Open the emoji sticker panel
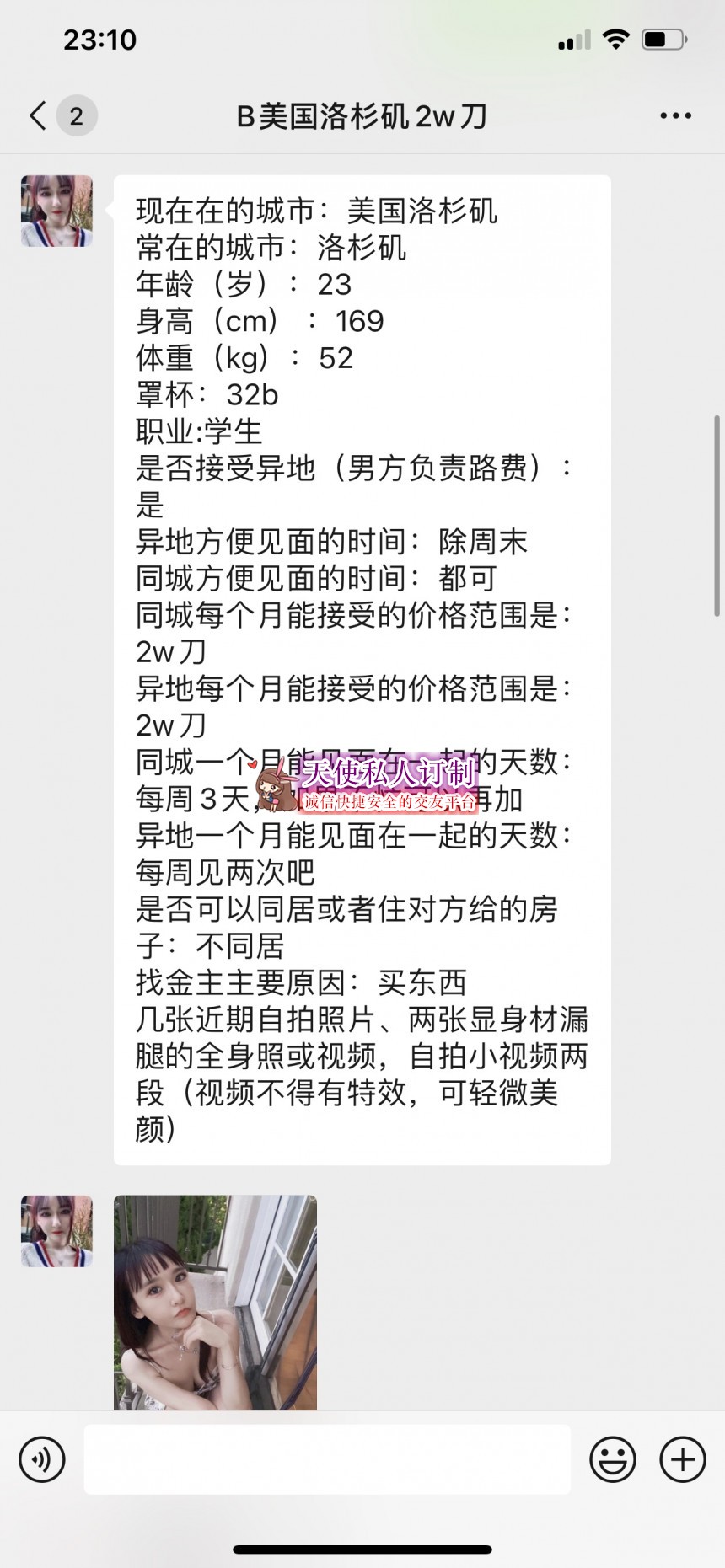 [x=612, y=1458]
